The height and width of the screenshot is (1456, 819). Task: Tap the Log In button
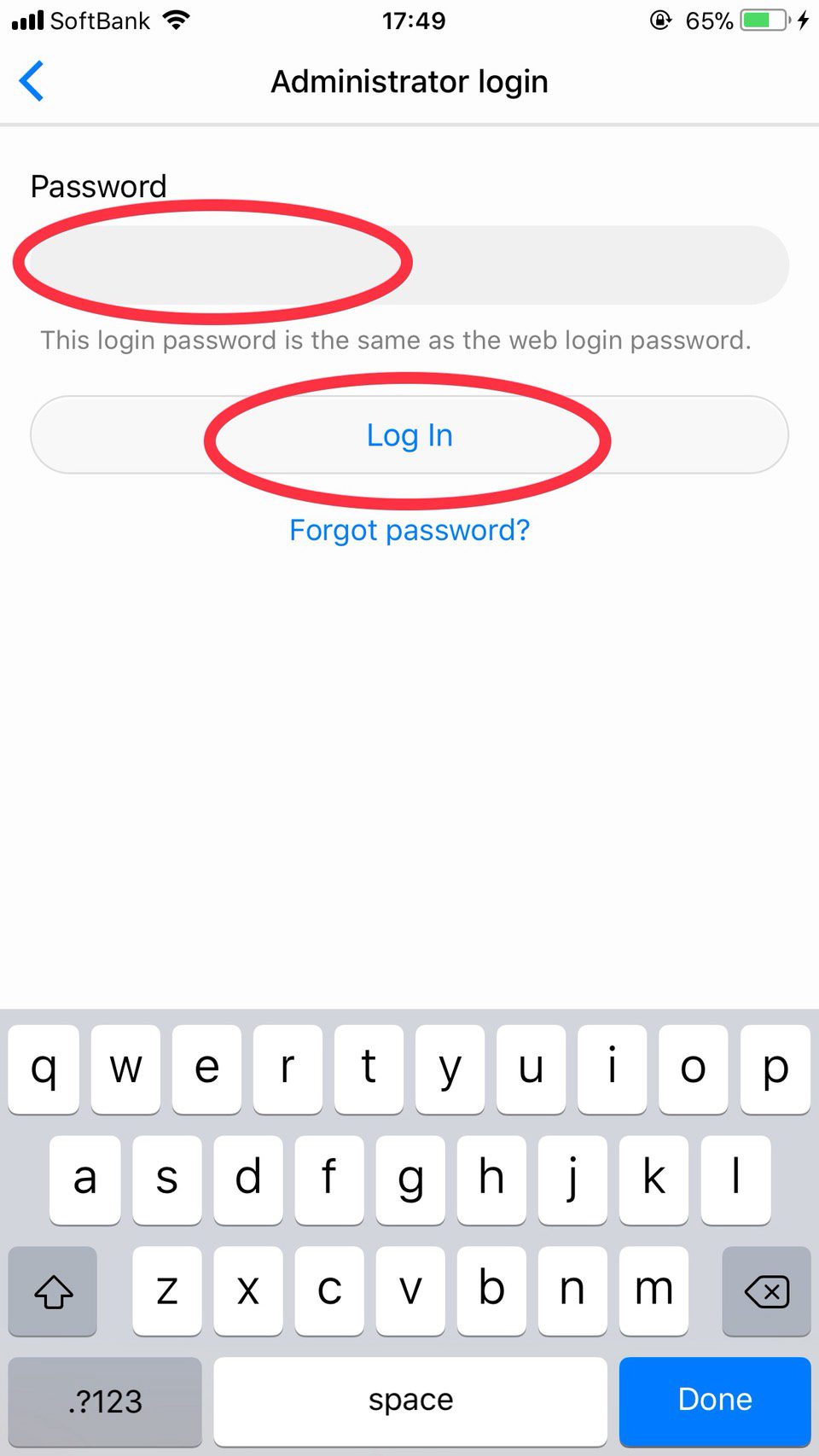point(409,435)
